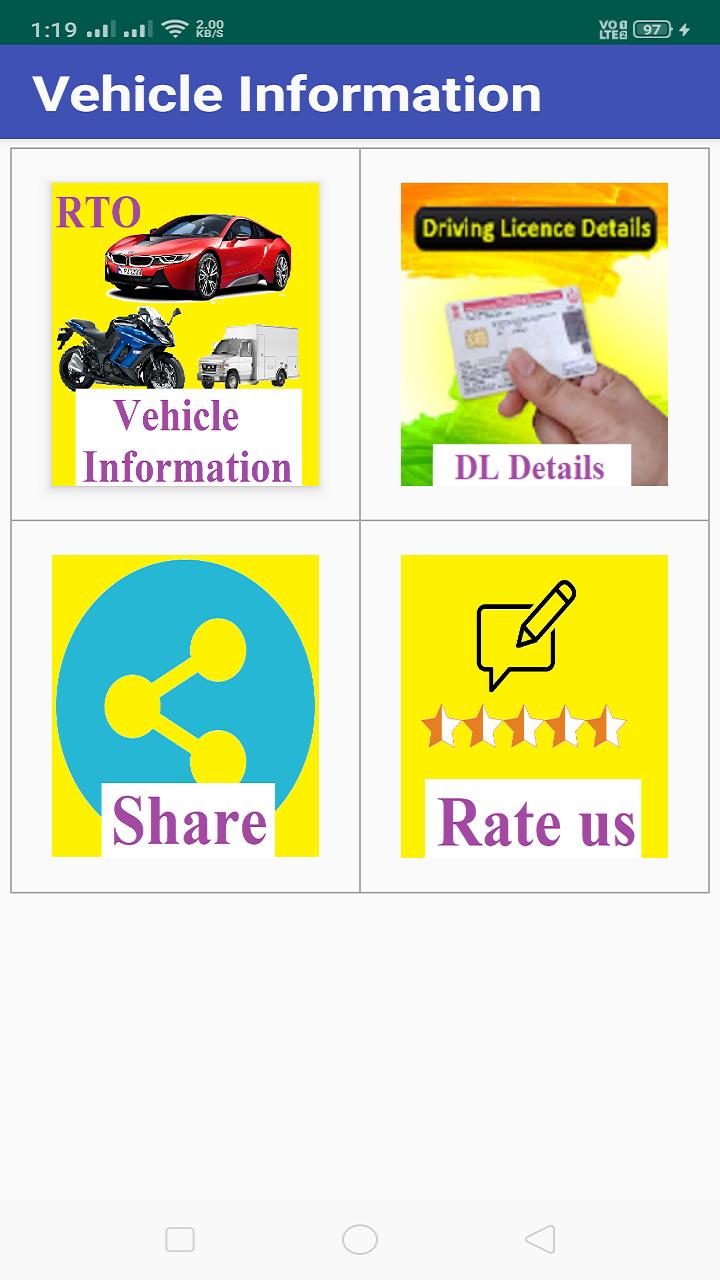Tap the system home button

pyautogui.click(x=360, y=1240)
